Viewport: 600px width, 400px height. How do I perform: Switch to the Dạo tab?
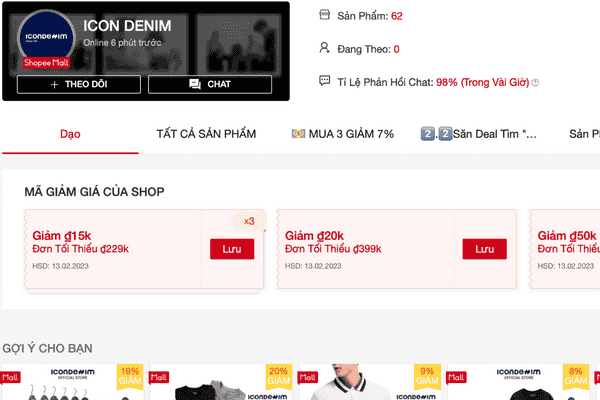pos(70,134)
